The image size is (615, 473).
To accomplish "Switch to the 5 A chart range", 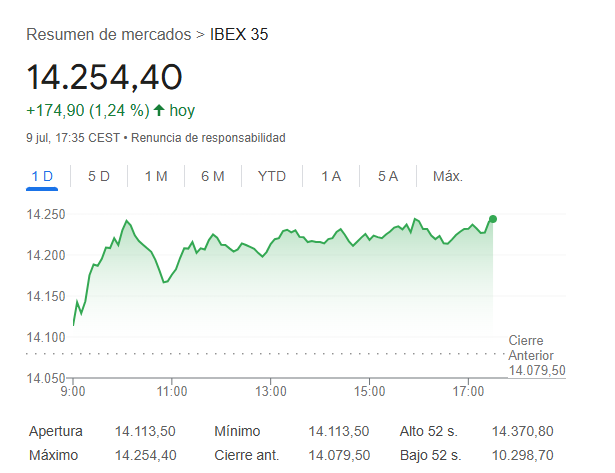I will tap(388, 176).
